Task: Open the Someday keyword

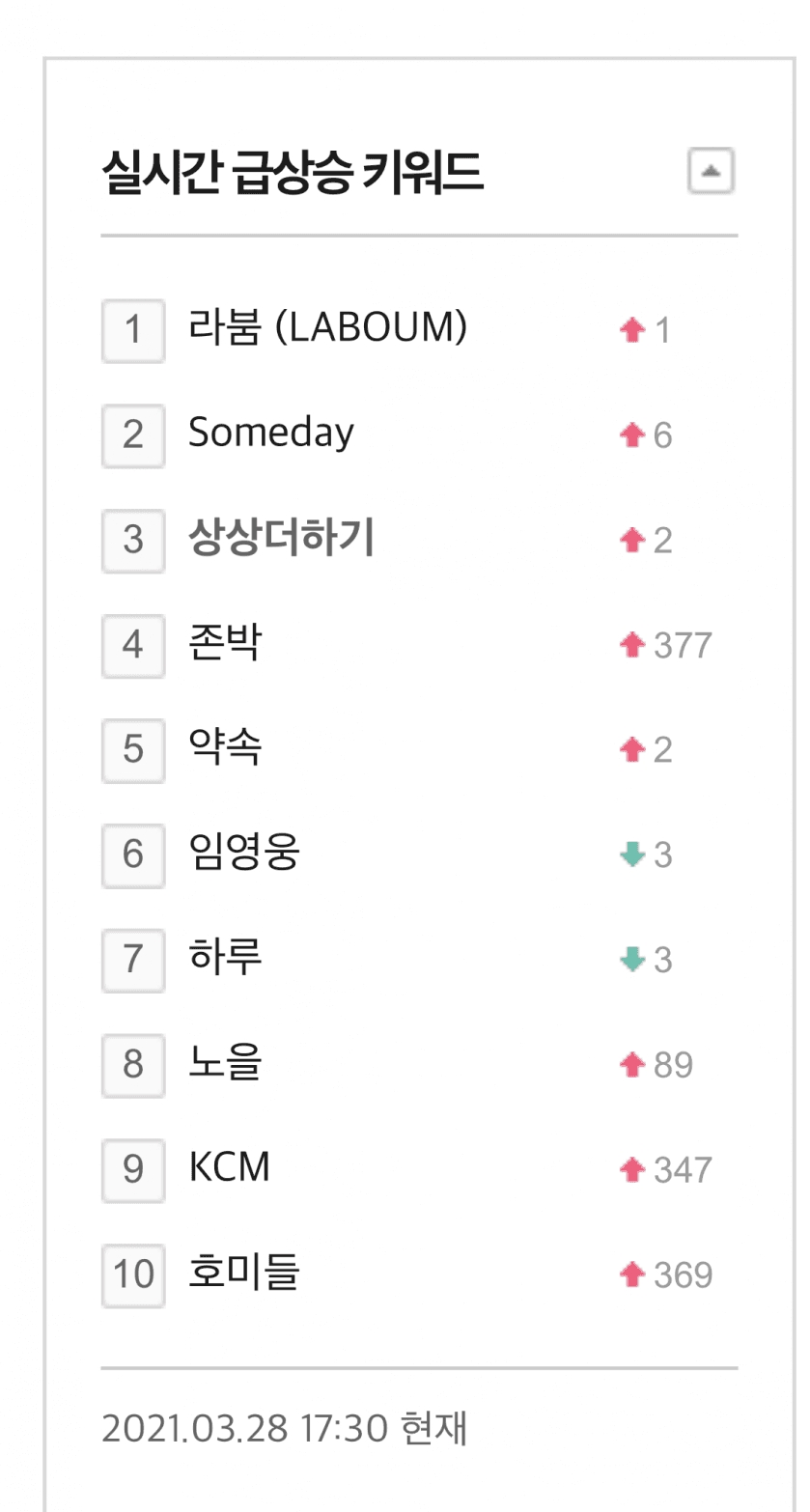Action: [x=271, y=433]
